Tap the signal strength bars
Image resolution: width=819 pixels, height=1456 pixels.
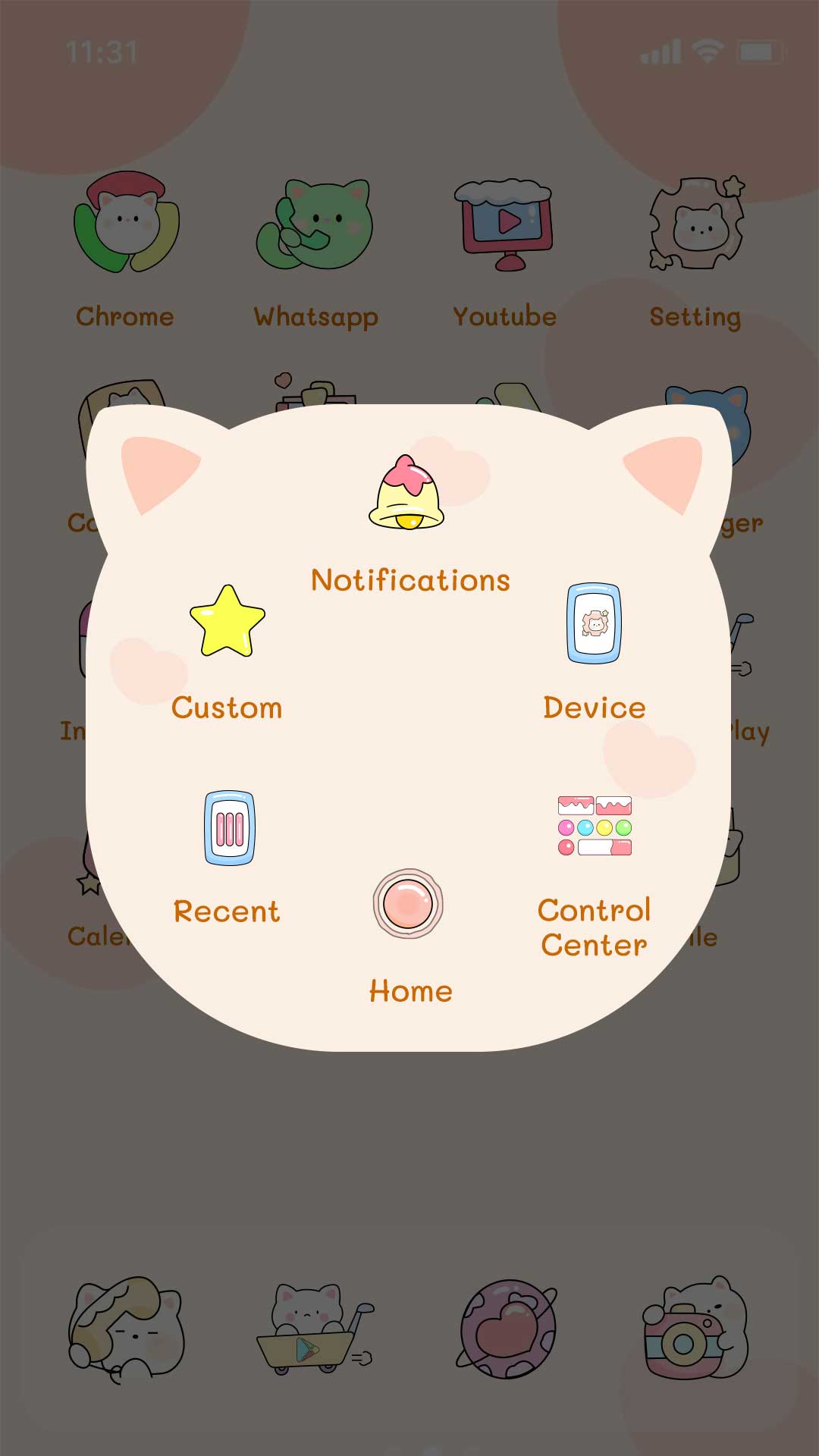(659, 52)
